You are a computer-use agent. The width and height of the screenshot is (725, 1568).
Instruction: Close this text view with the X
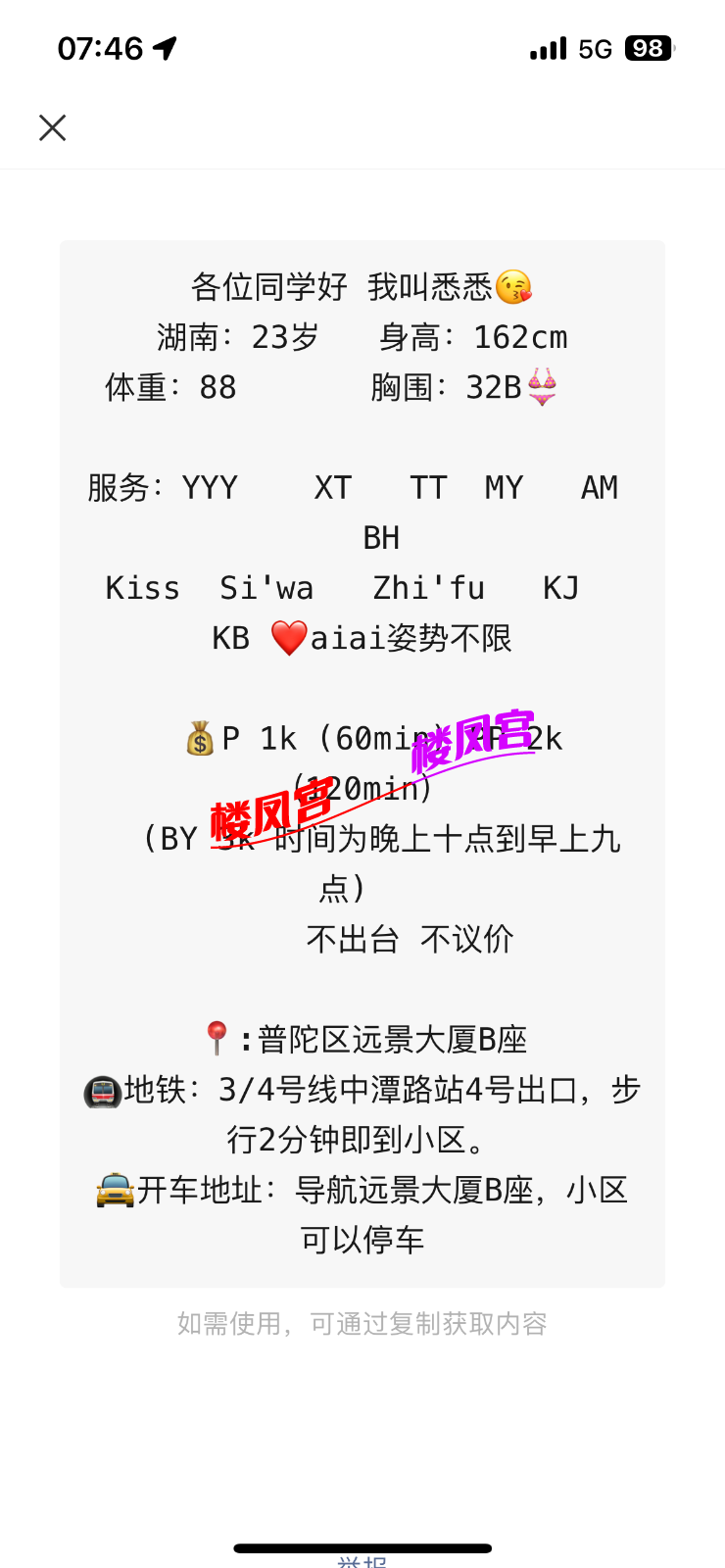[x=53, y=127]
